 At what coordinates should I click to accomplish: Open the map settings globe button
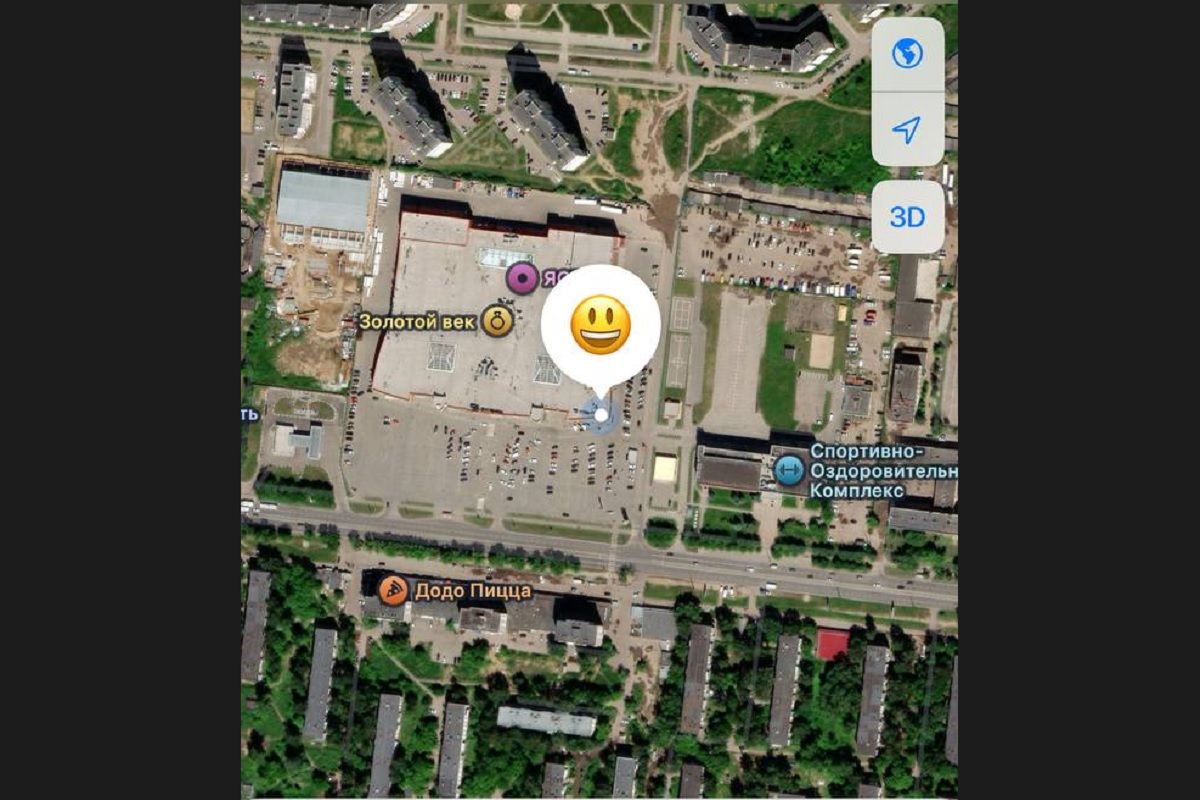pyautogui.click(x=907, y=54)
